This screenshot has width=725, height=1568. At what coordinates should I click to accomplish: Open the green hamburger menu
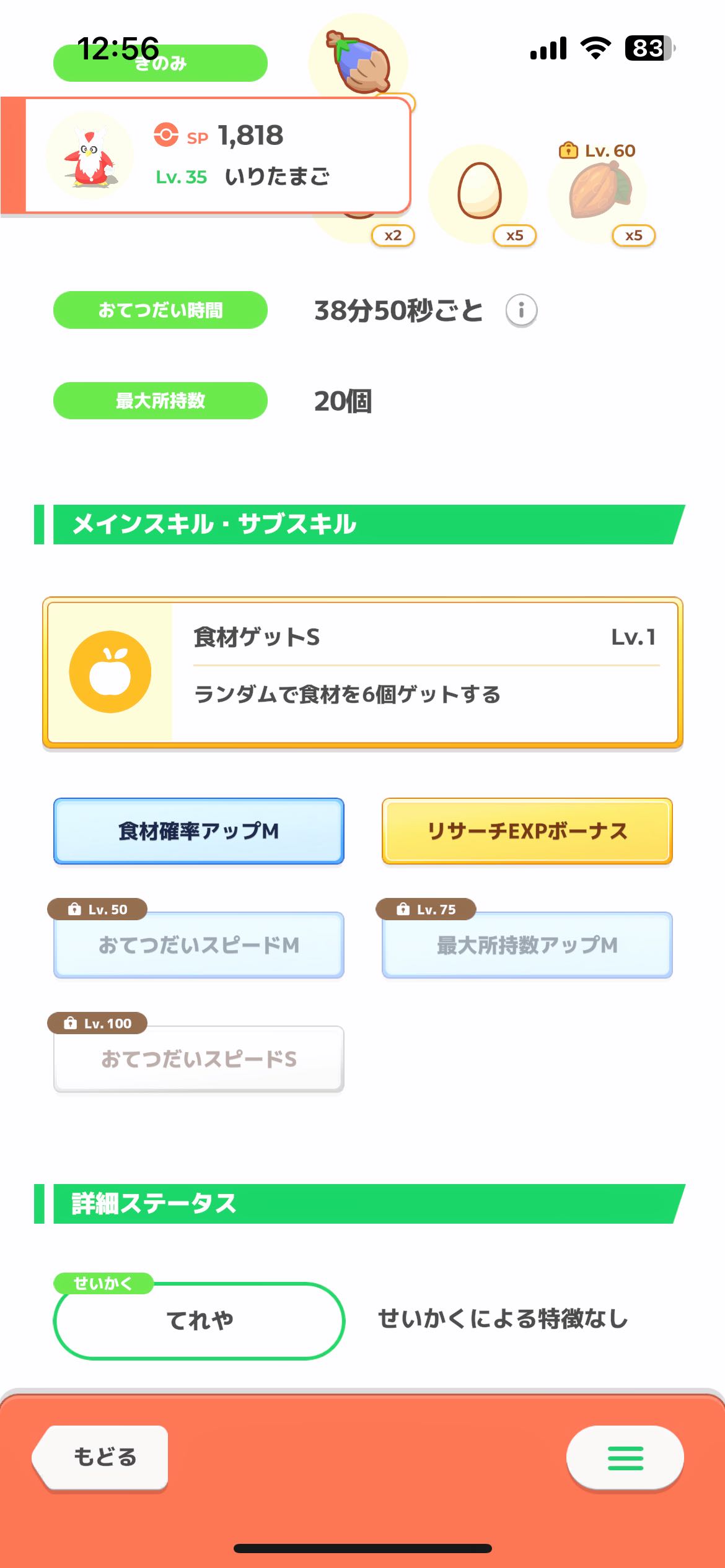pos(625,1458)
